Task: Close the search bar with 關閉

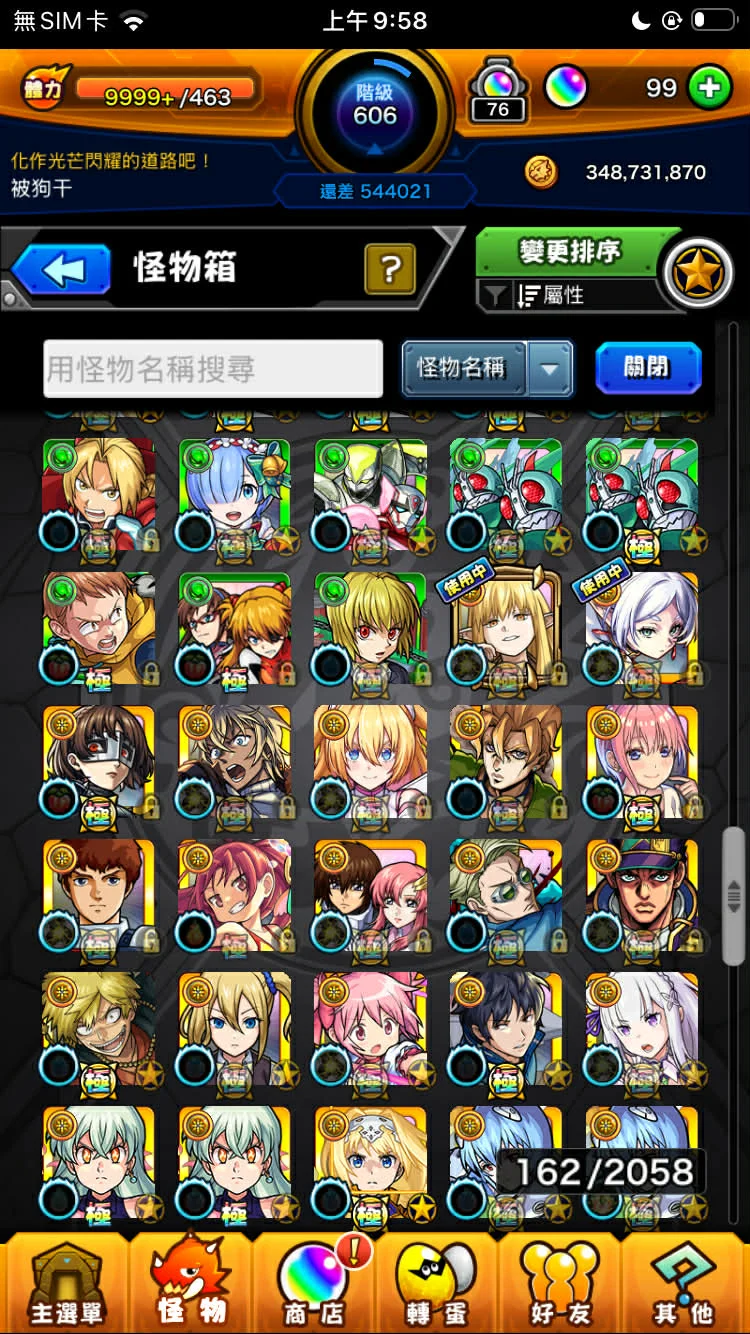Action: pos(647,367)
